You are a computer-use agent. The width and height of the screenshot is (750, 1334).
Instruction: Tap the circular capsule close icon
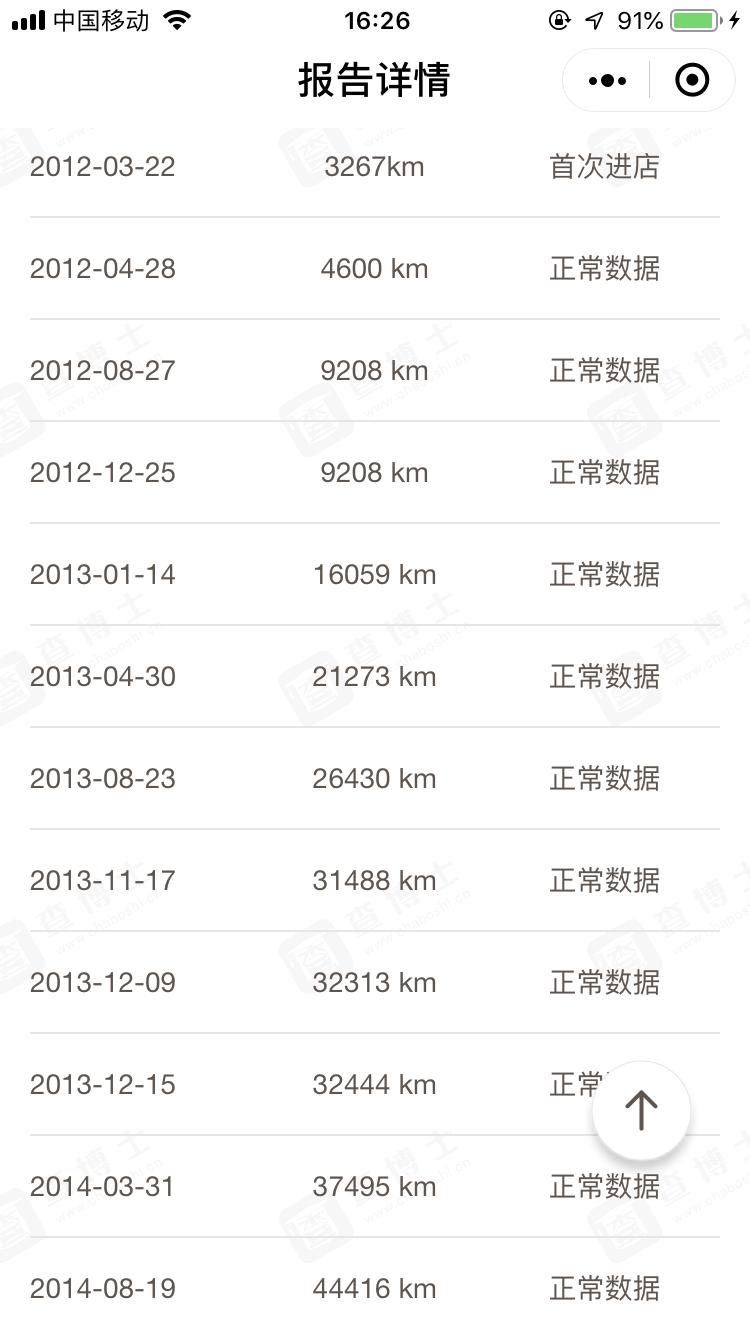692,79
